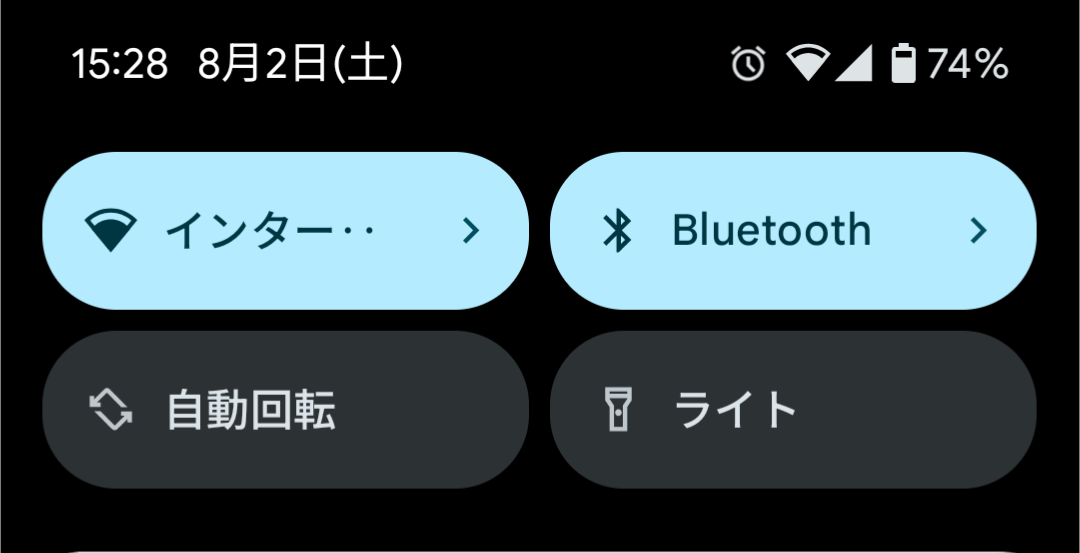
Task: Turn on the ライト flashlight tile
Action: 793,410
